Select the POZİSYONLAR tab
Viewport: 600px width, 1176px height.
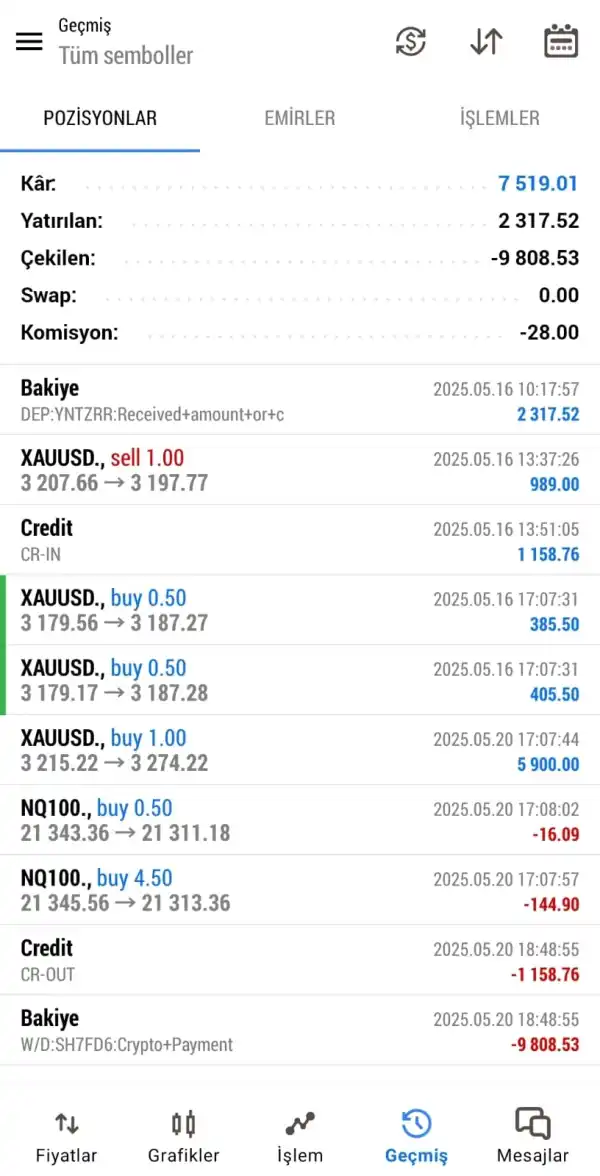(100, 118)
